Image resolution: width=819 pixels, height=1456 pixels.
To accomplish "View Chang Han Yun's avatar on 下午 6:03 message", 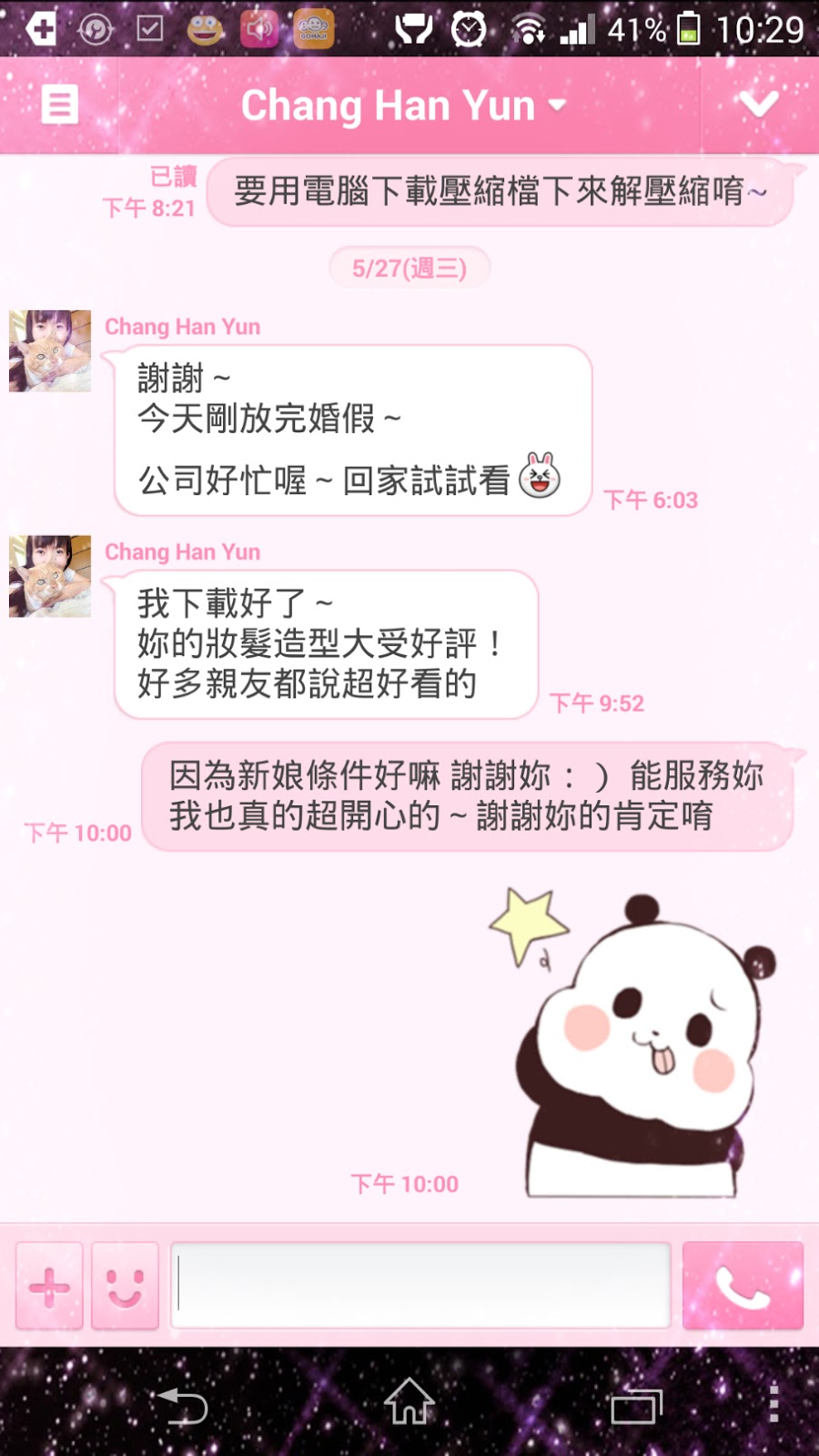I will pyautogui.click(x=50, y=351).
